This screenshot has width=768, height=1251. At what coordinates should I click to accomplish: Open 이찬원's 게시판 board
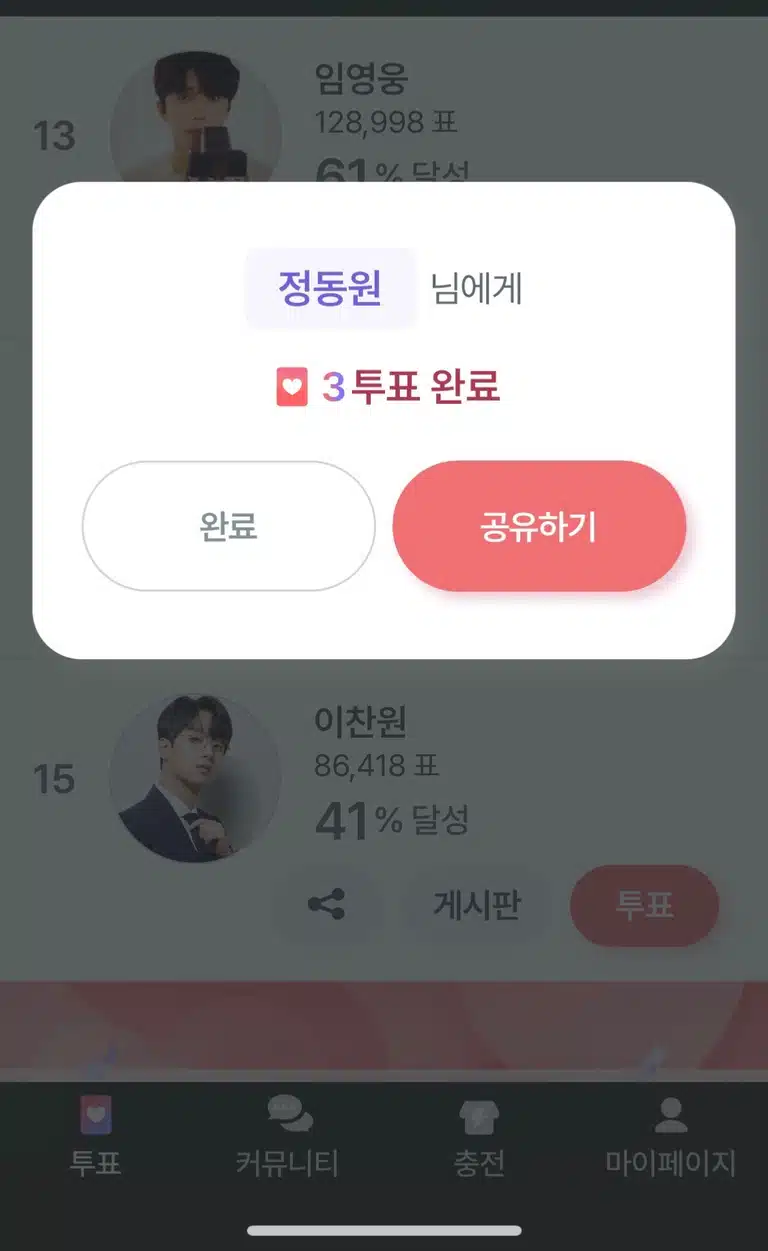(x=476, y=906)
